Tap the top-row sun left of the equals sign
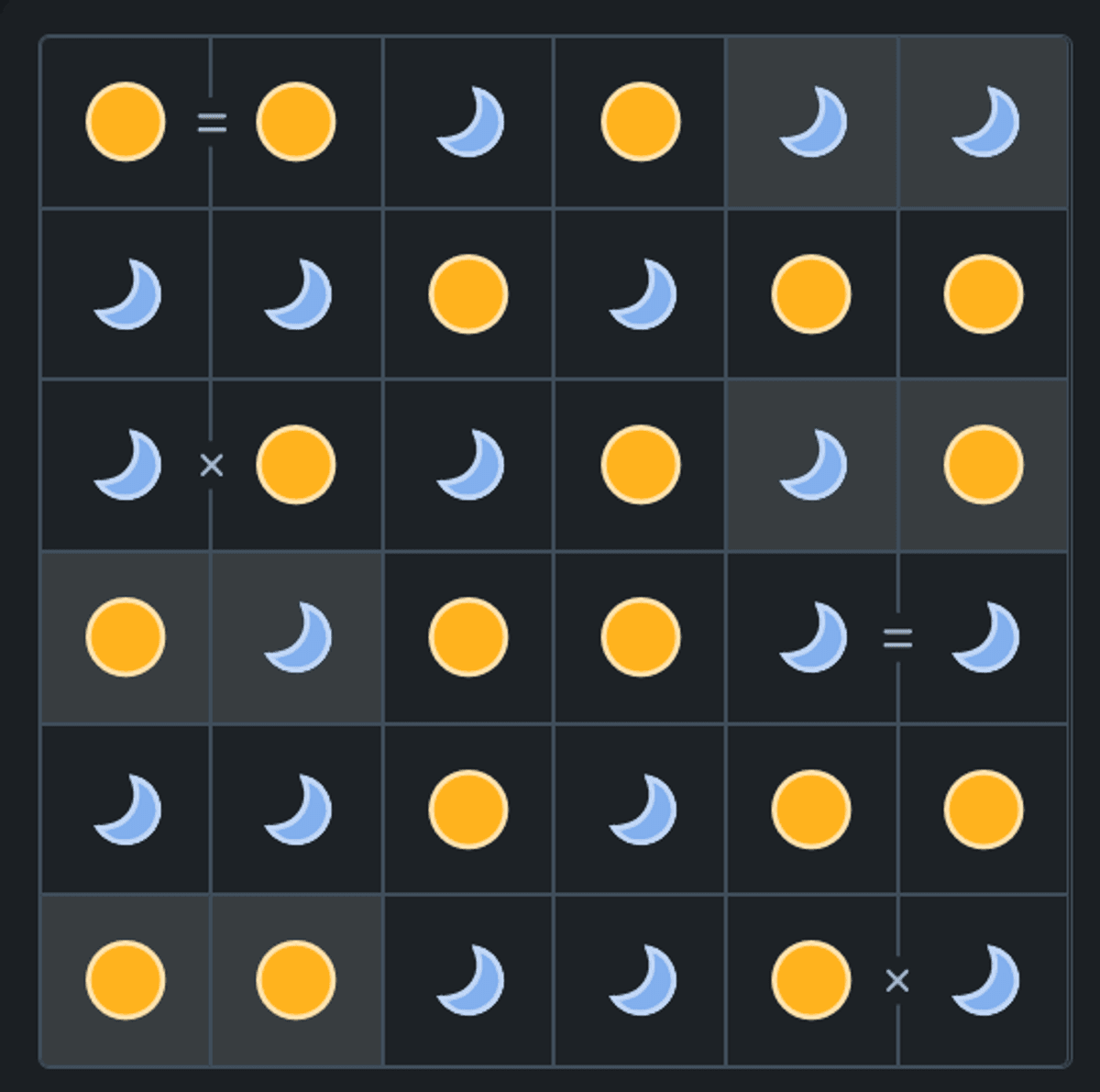This screenshot has height=1092, width=1100. [126, 122]
